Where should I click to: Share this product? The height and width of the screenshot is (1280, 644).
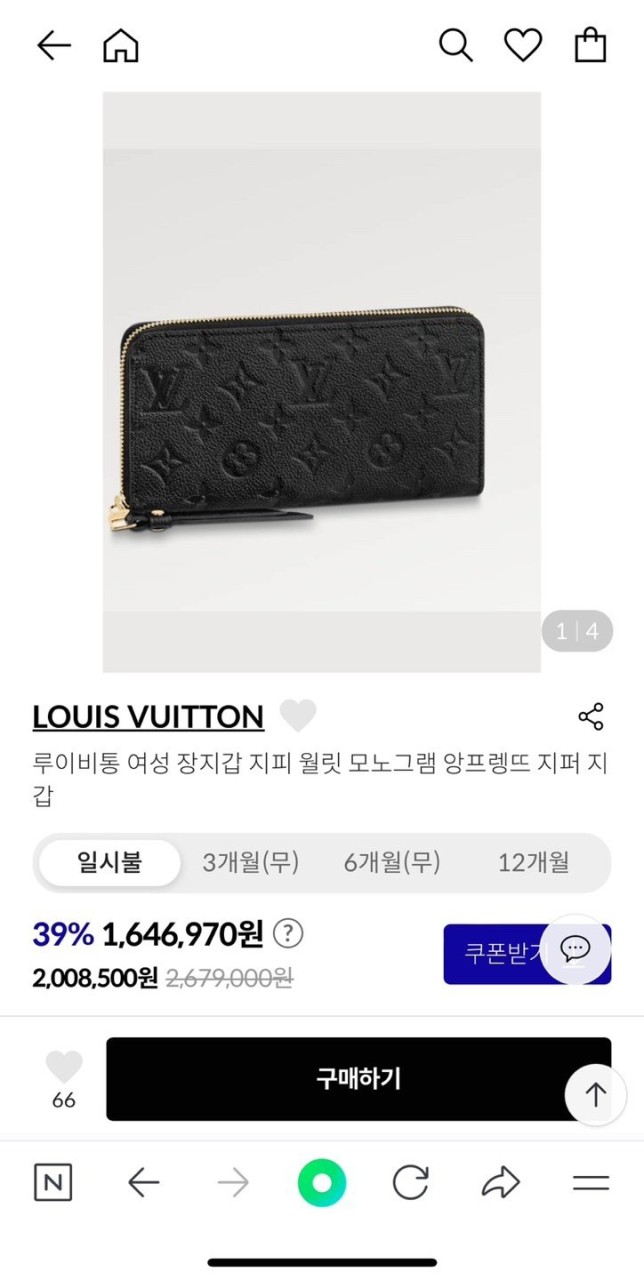click(591, 716)
